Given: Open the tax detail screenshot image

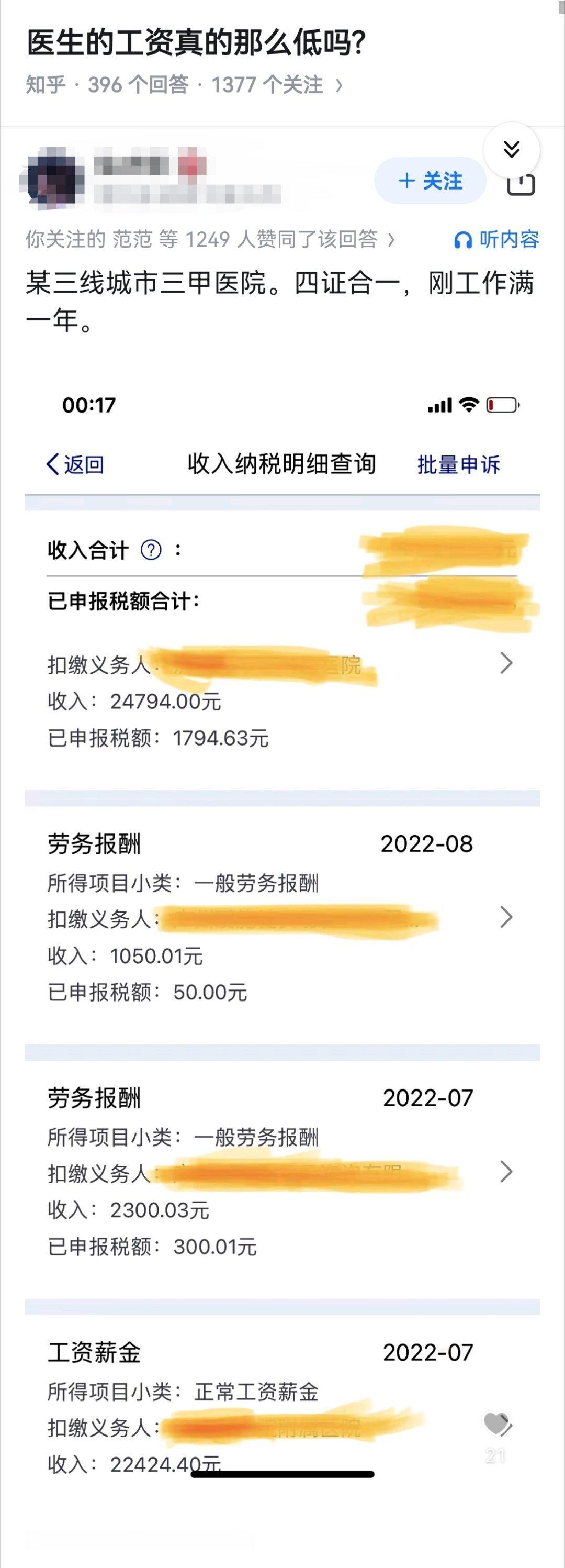Looking at the screenshot, I should tap(282, 913).
